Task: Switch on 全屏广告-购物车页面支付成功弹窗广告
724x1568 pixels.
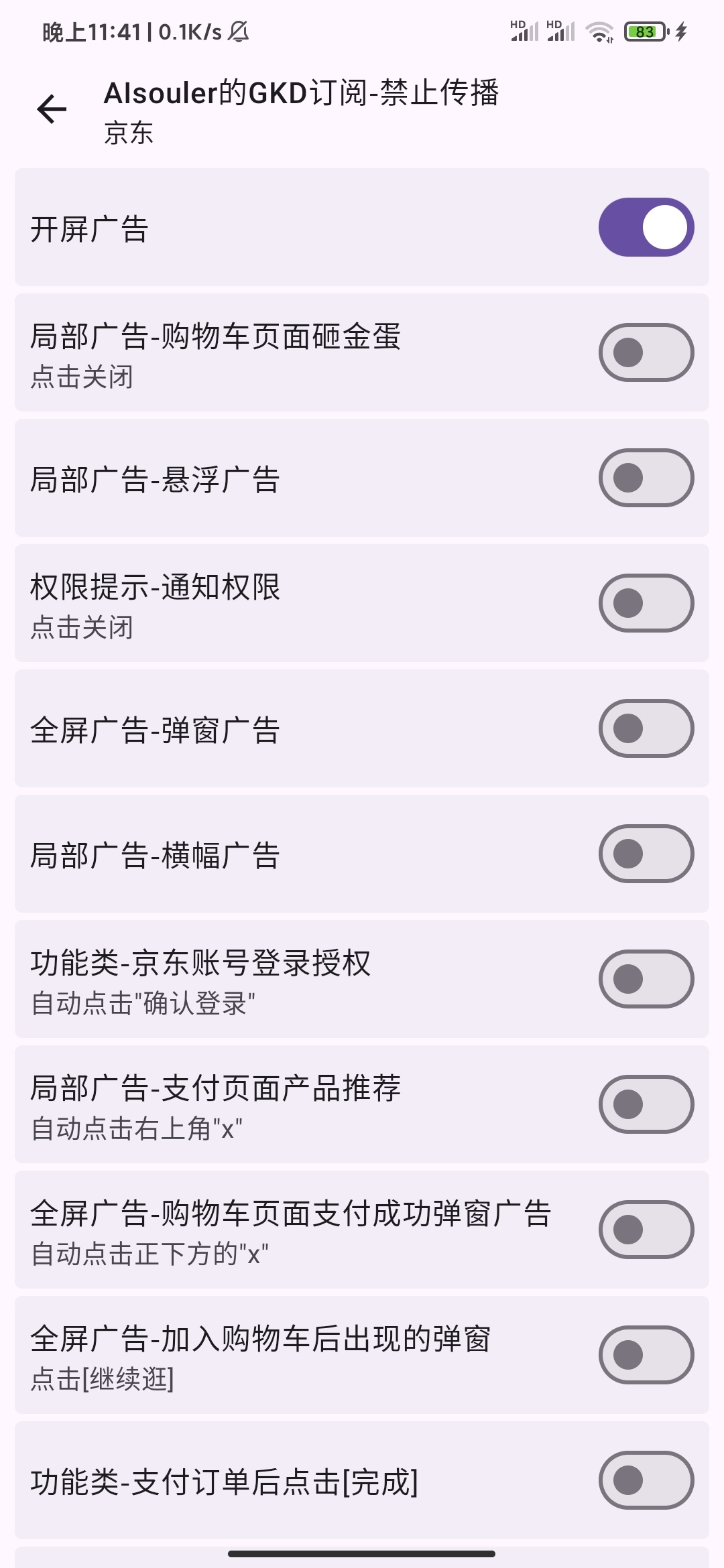Action: coord(646,1230)
